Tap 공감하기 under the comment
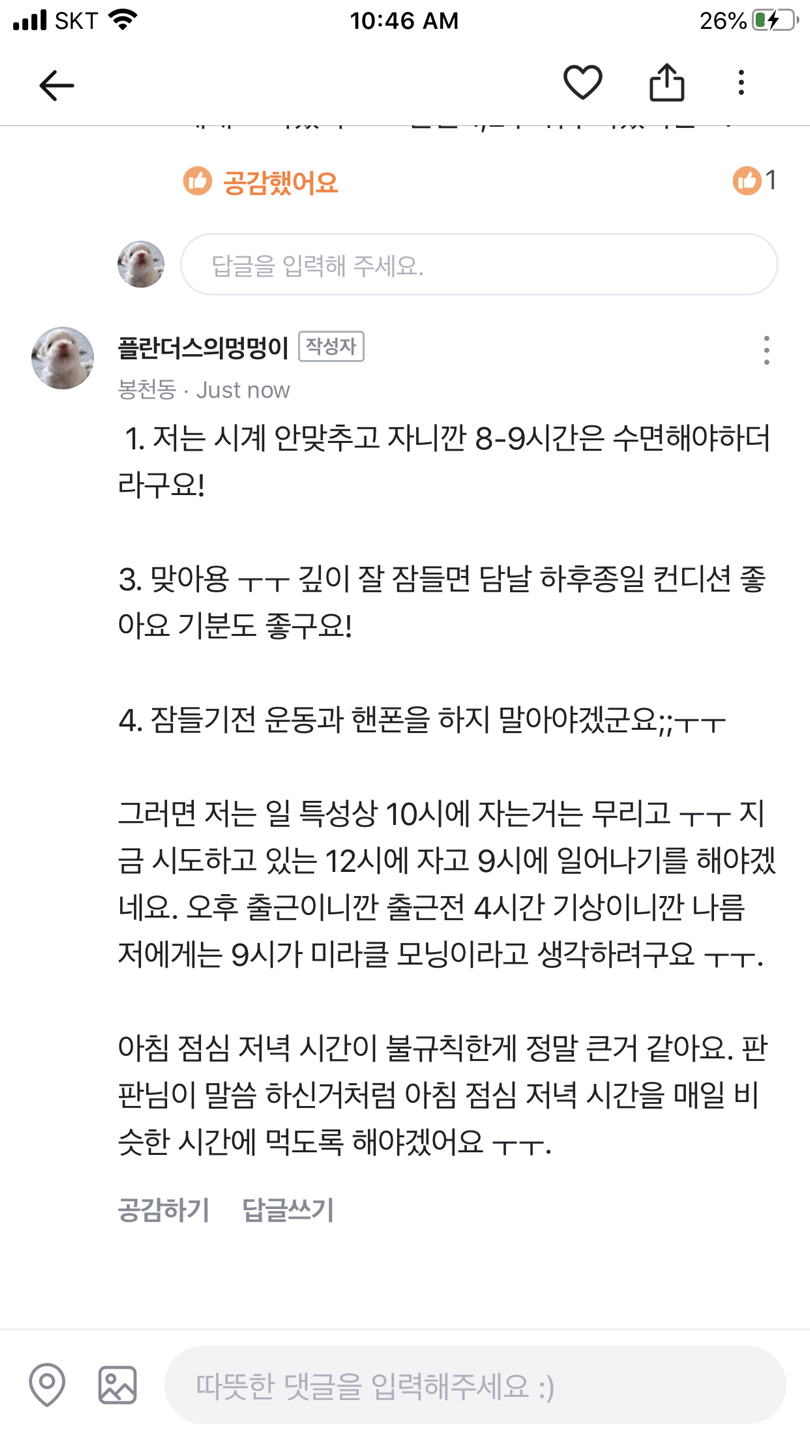Screen dimensions: 810x1440 [x=163, y=1210]
